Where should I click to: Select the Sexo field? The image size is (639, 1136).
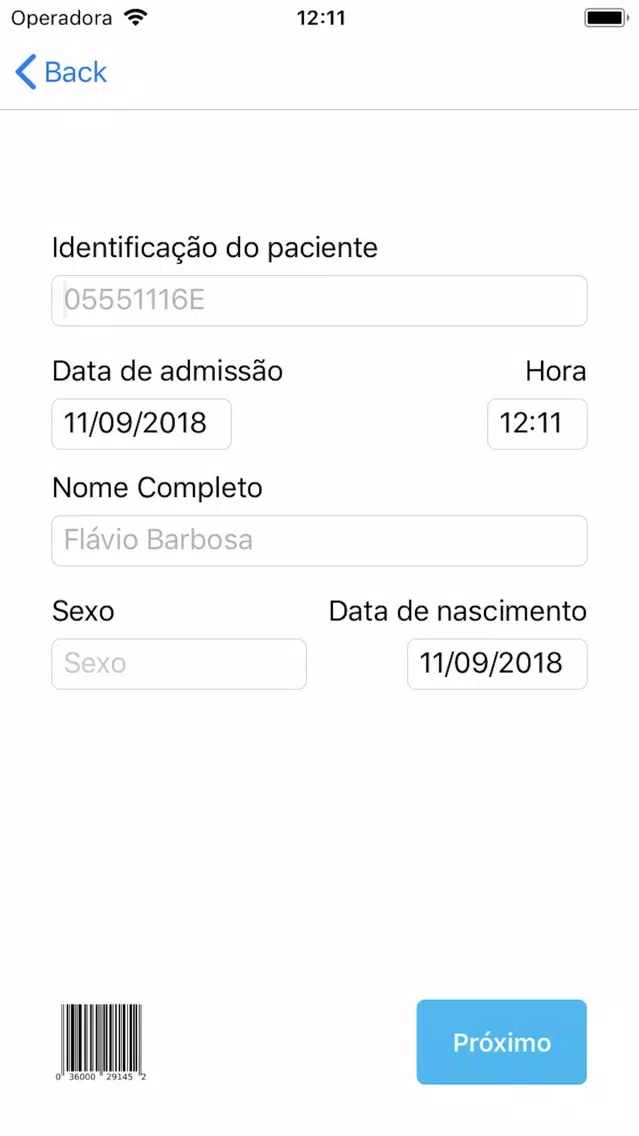click(179, 664)
